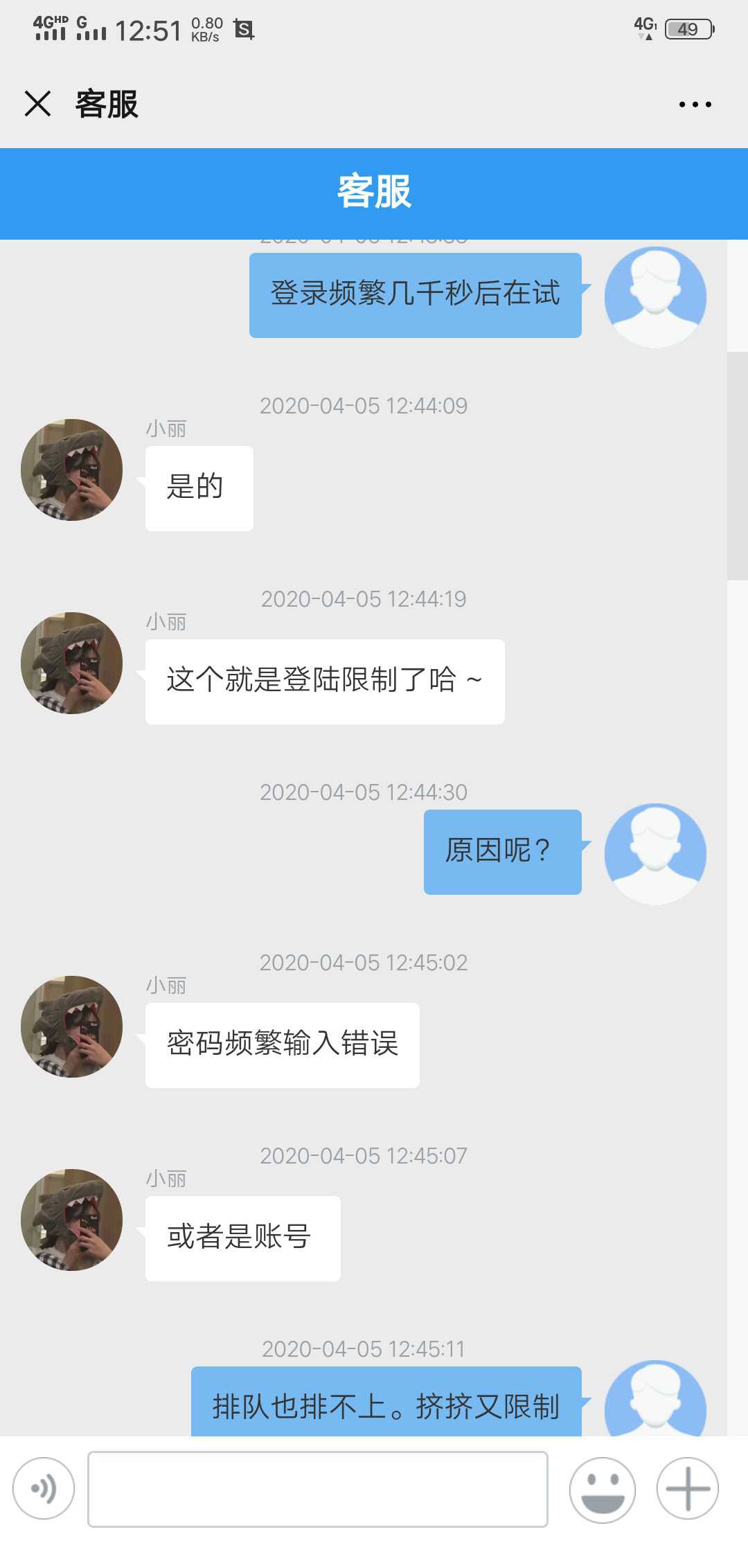Tap the bubble 登录频繁几千秒后在试
The width and height of the screenshot is (748, 1568).
(414, 294)
